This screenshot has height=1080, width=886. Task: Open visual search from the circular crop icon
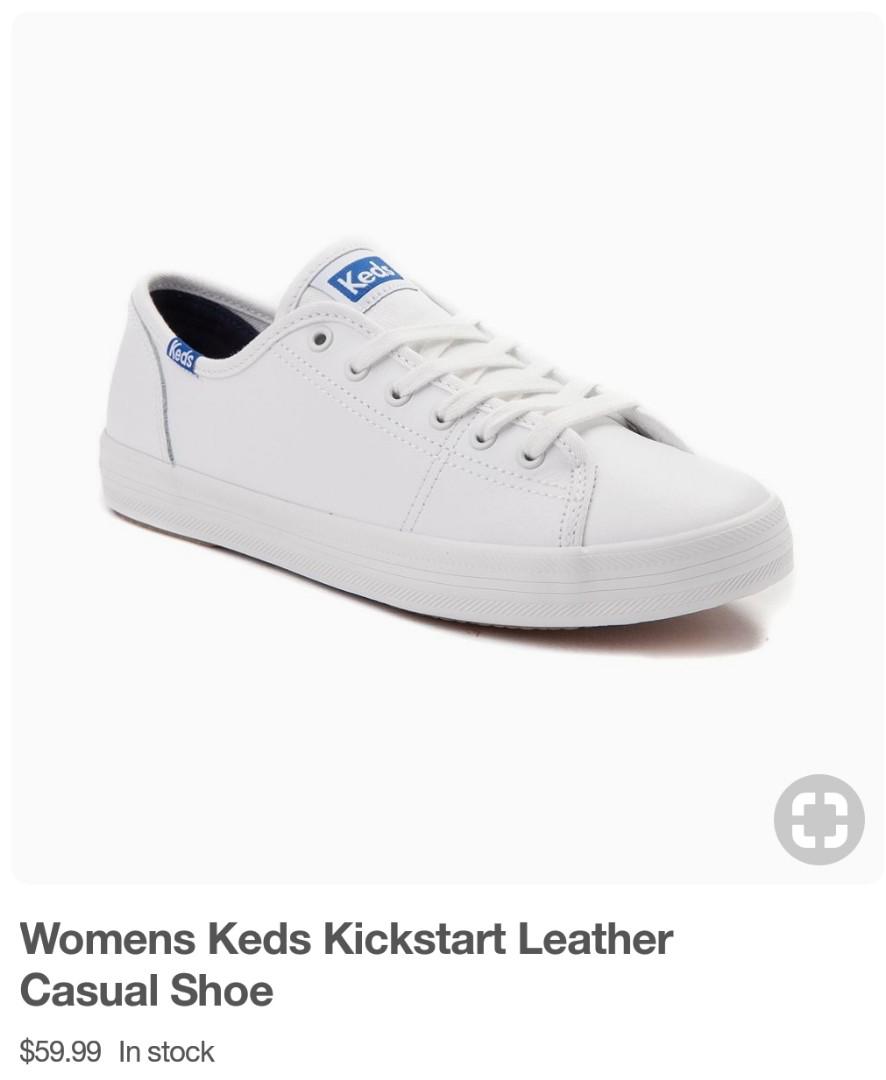coord(818,818)
